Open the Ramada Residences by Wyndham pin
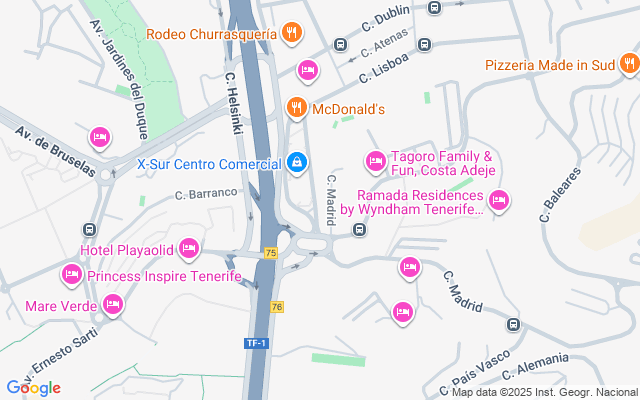The height and width of the screenshot is (400, 640). point(499,202)
